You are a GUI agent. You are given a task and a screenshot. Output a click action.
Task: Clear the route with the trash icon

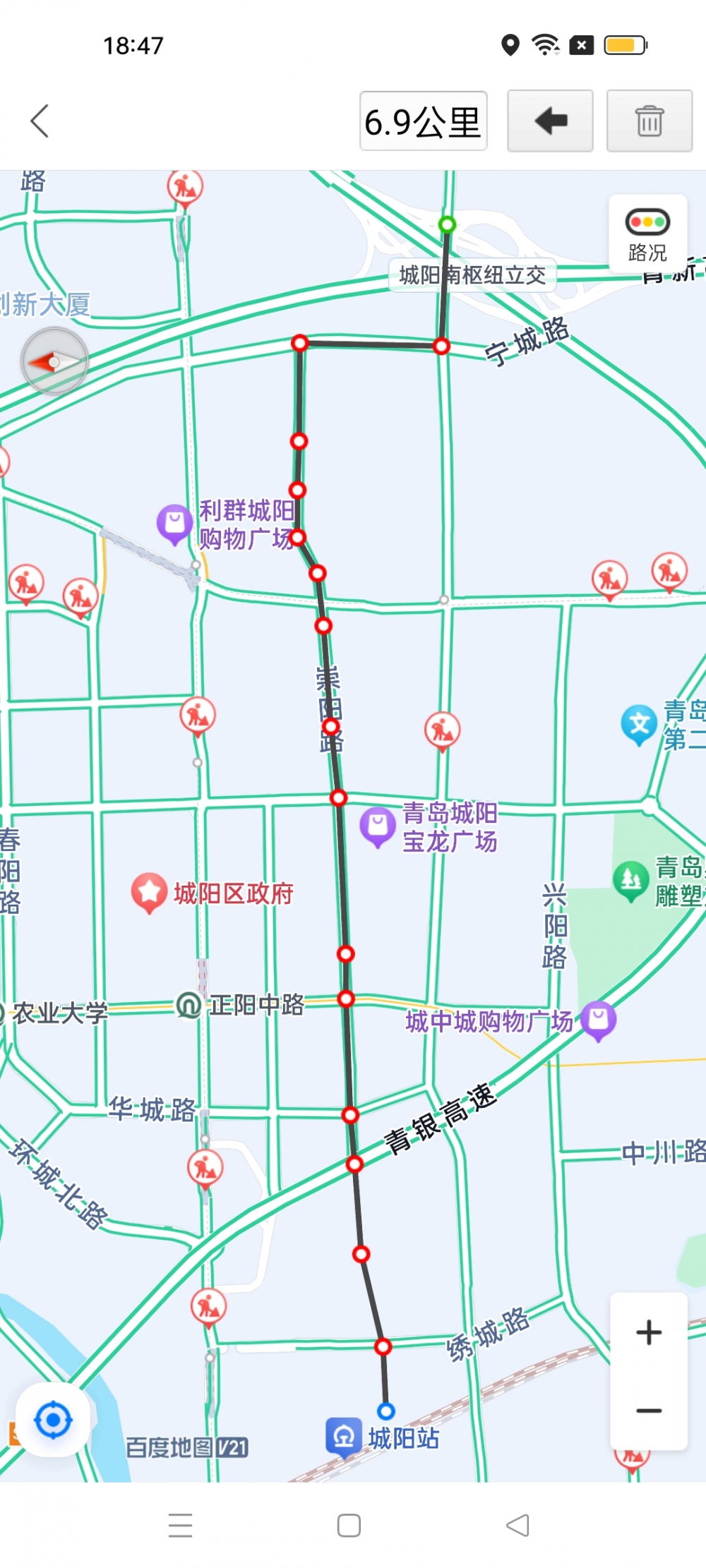point(649,121)
